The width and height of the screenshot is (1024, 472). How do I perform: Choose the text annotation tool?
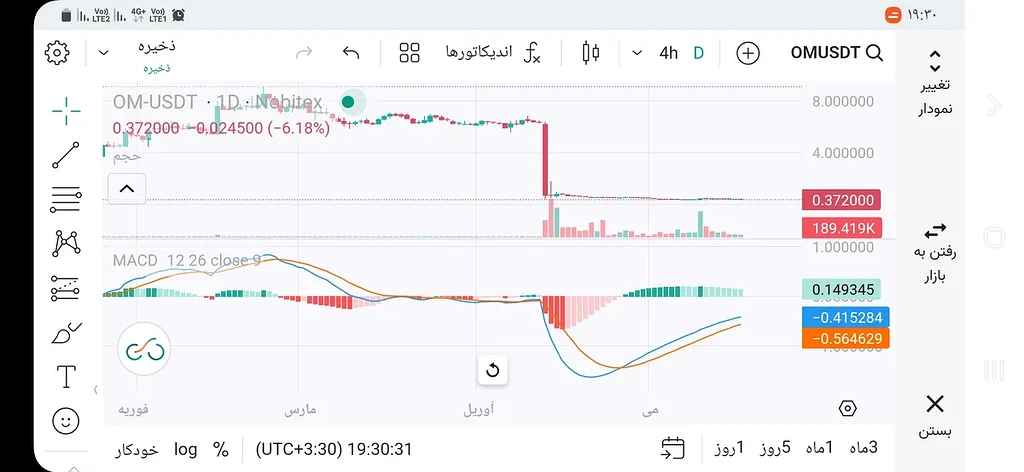[66, 377]
